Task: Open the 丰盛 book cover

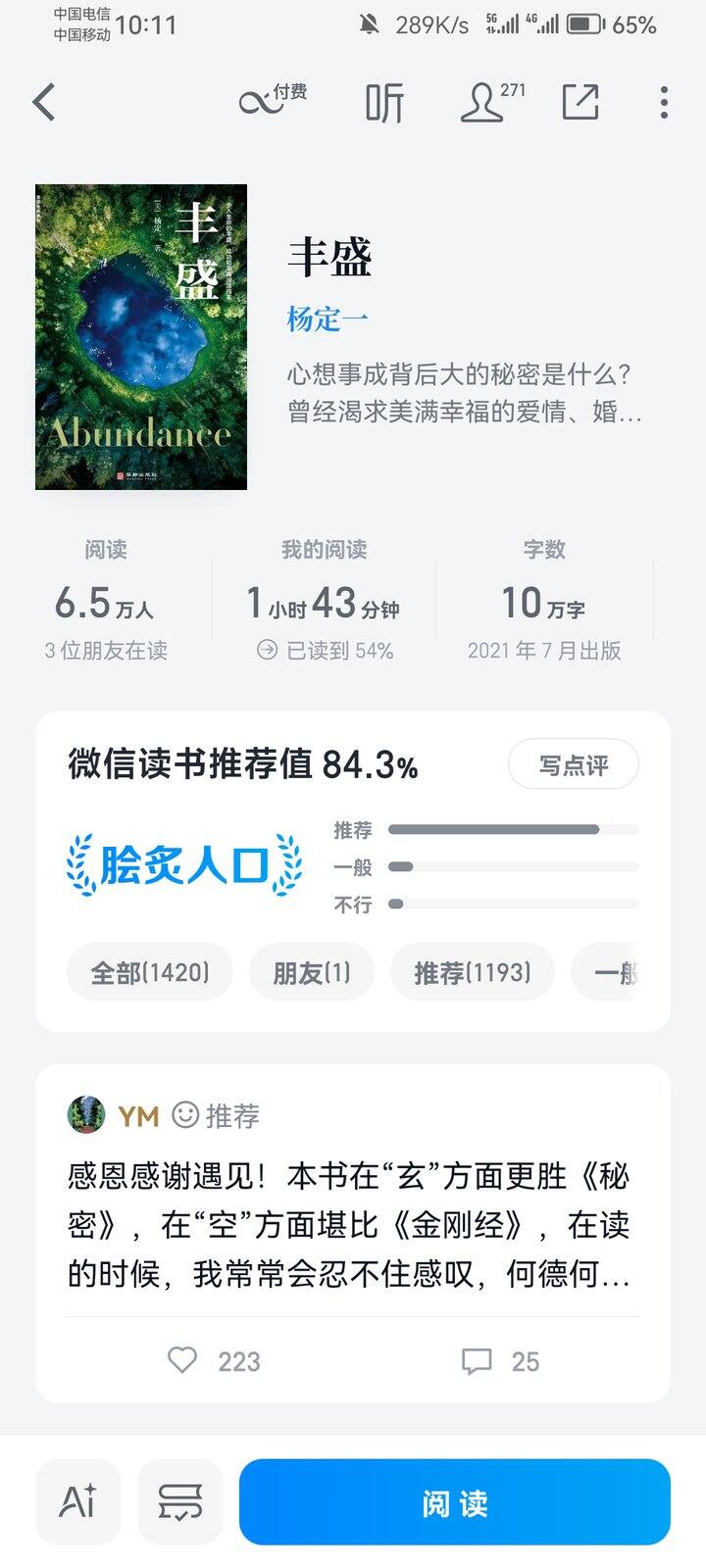Action: [x=141, y=337]
